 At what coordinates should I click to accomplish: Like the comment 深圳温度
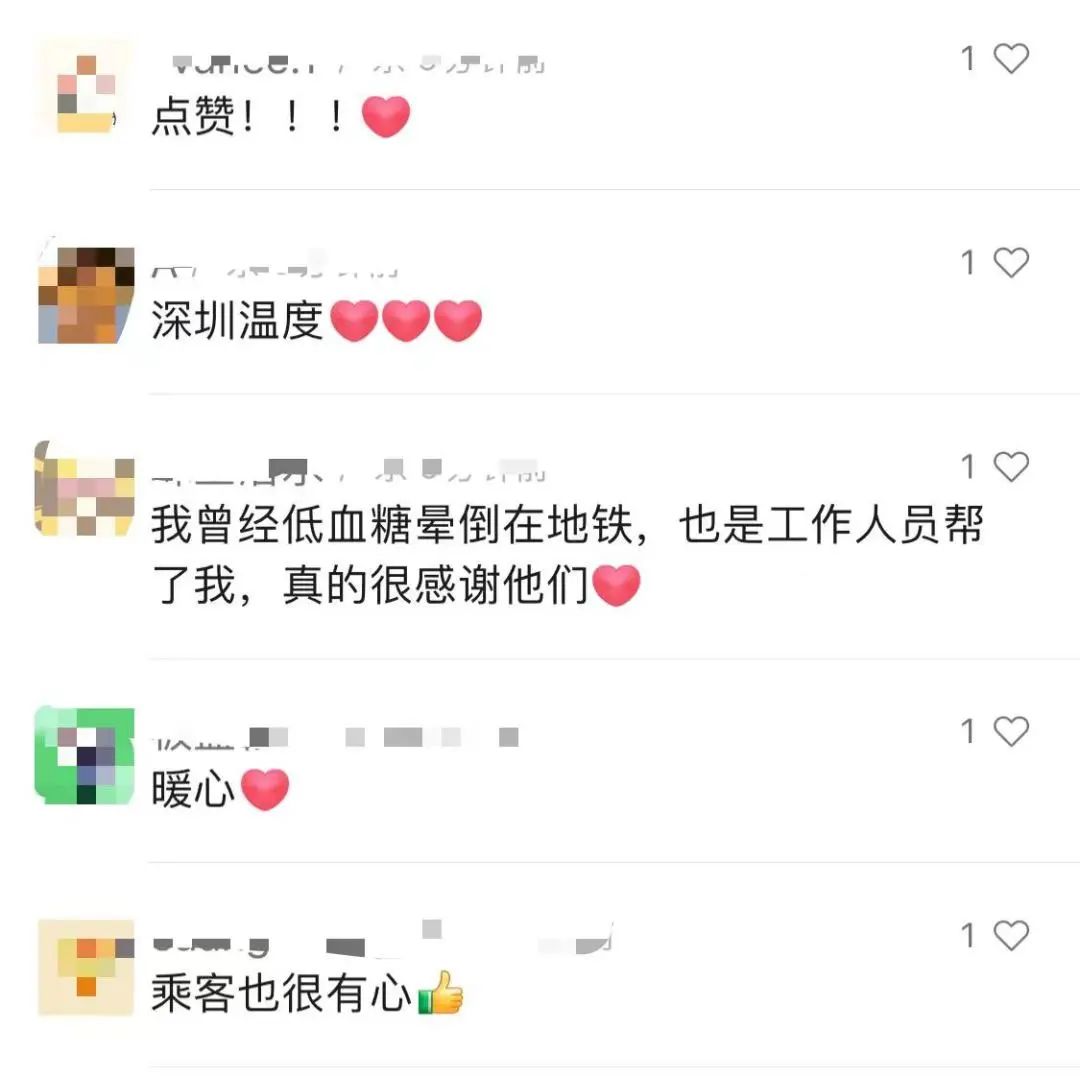coord(1011,263)
